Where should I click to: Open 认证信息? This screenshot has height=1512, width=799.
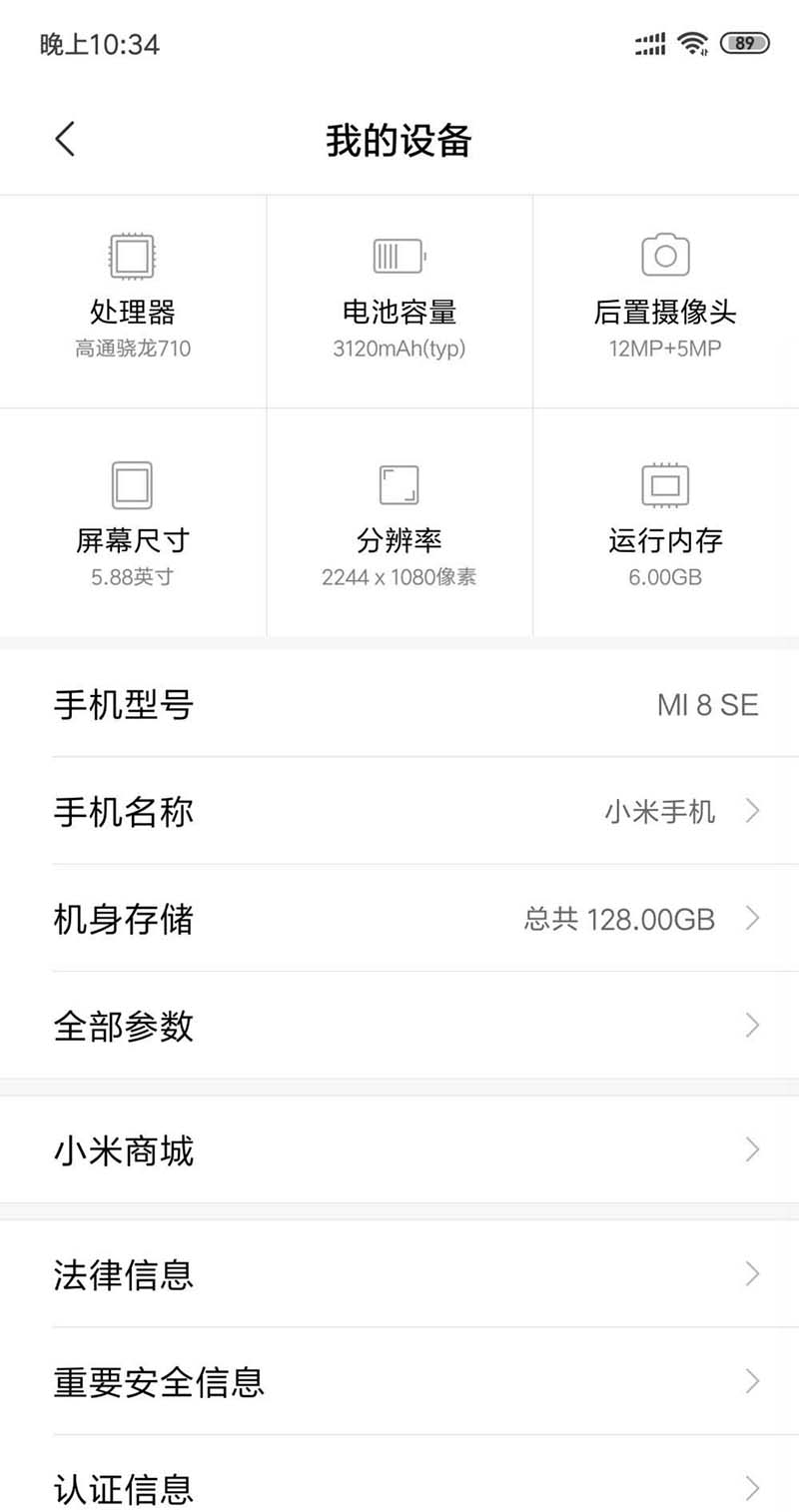pyautogui.click(x=399, y=1488)
